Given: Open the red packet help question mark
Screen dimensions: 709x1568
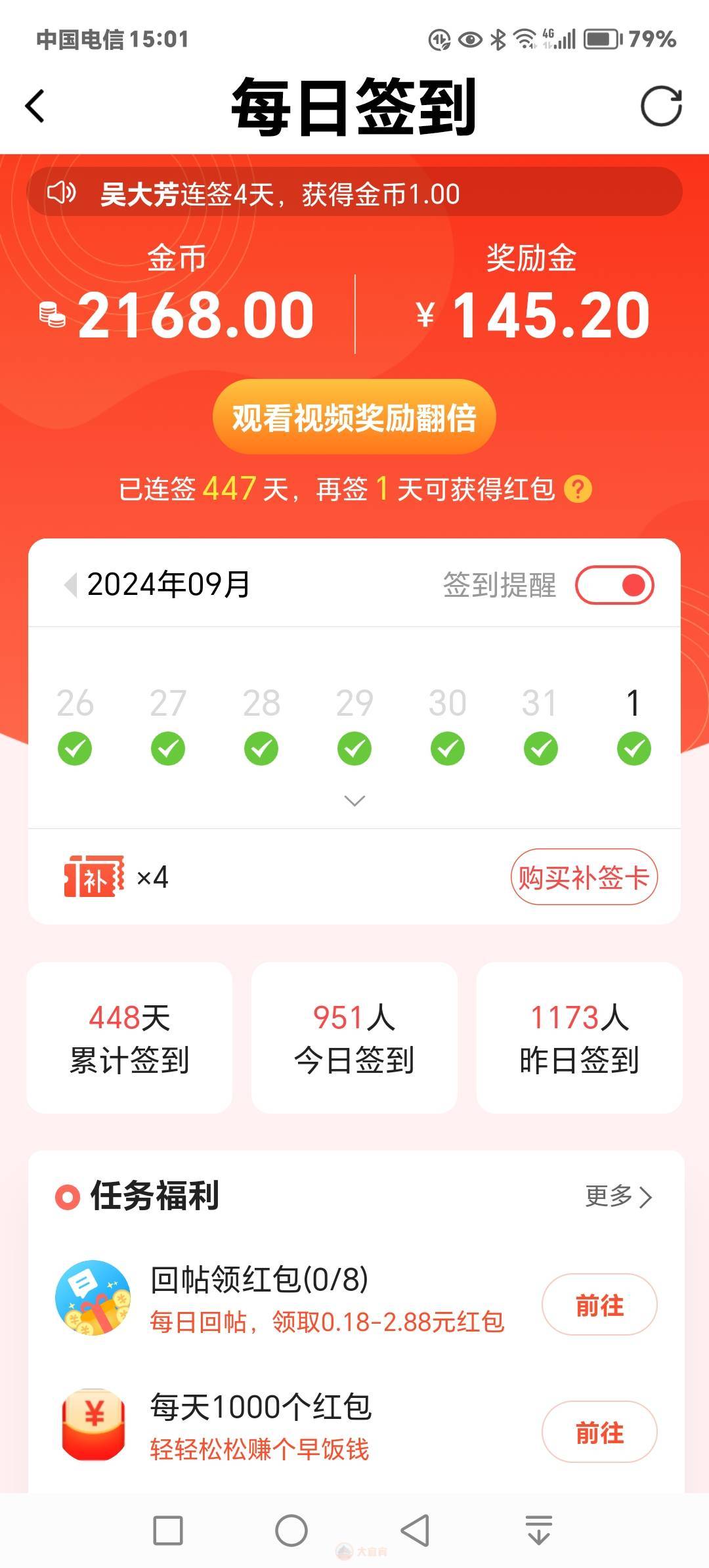Looking at the screenshot, I should point(578,489).
